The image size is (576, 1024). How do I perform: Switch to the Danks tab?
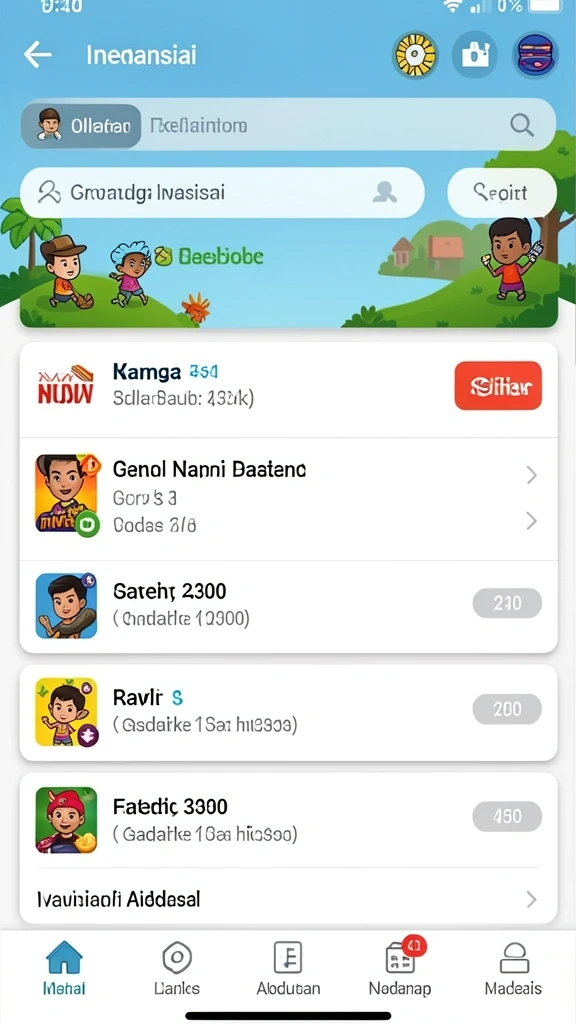(176, 968)
